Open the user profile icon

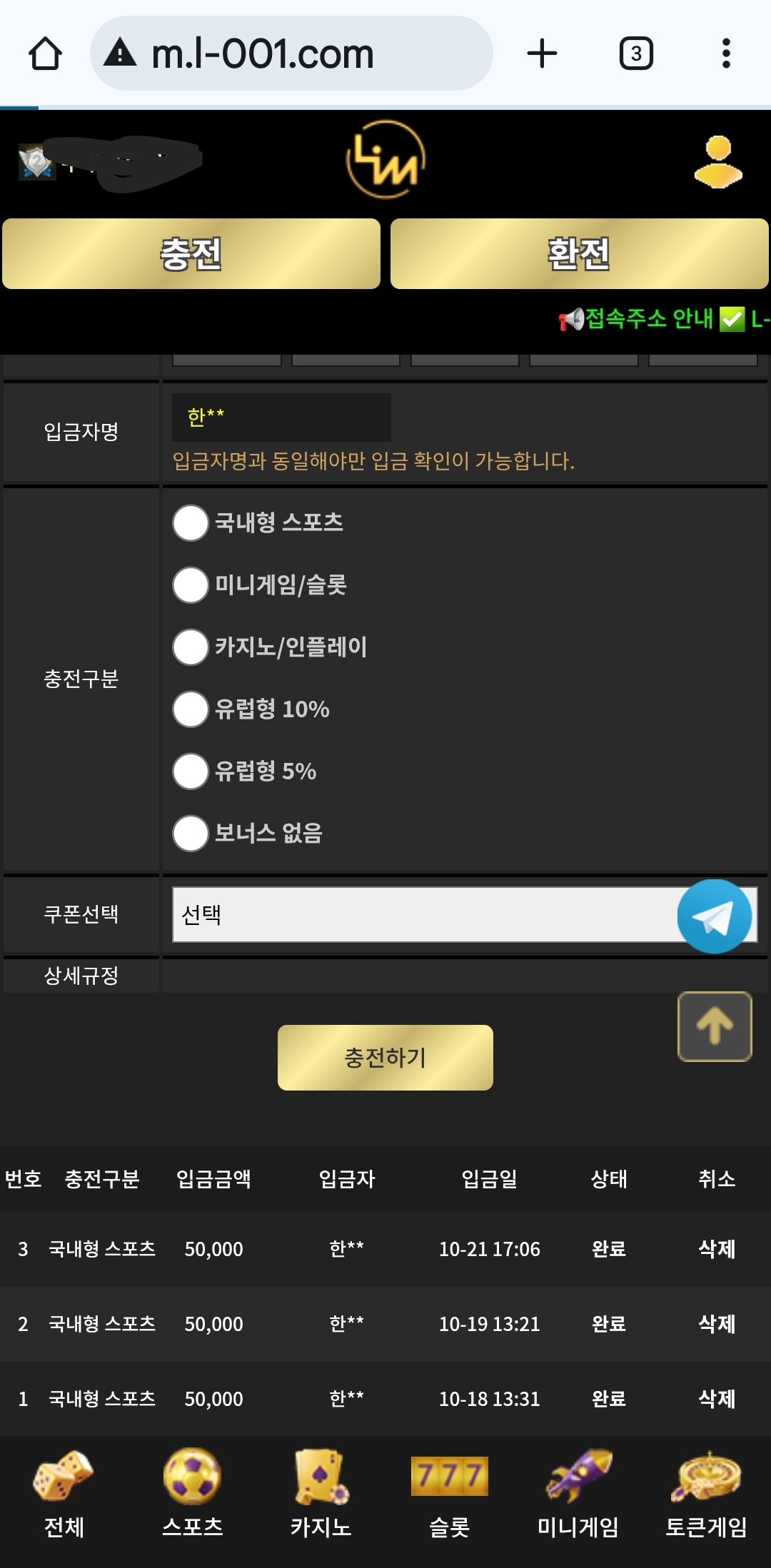[x=717, y=163]
